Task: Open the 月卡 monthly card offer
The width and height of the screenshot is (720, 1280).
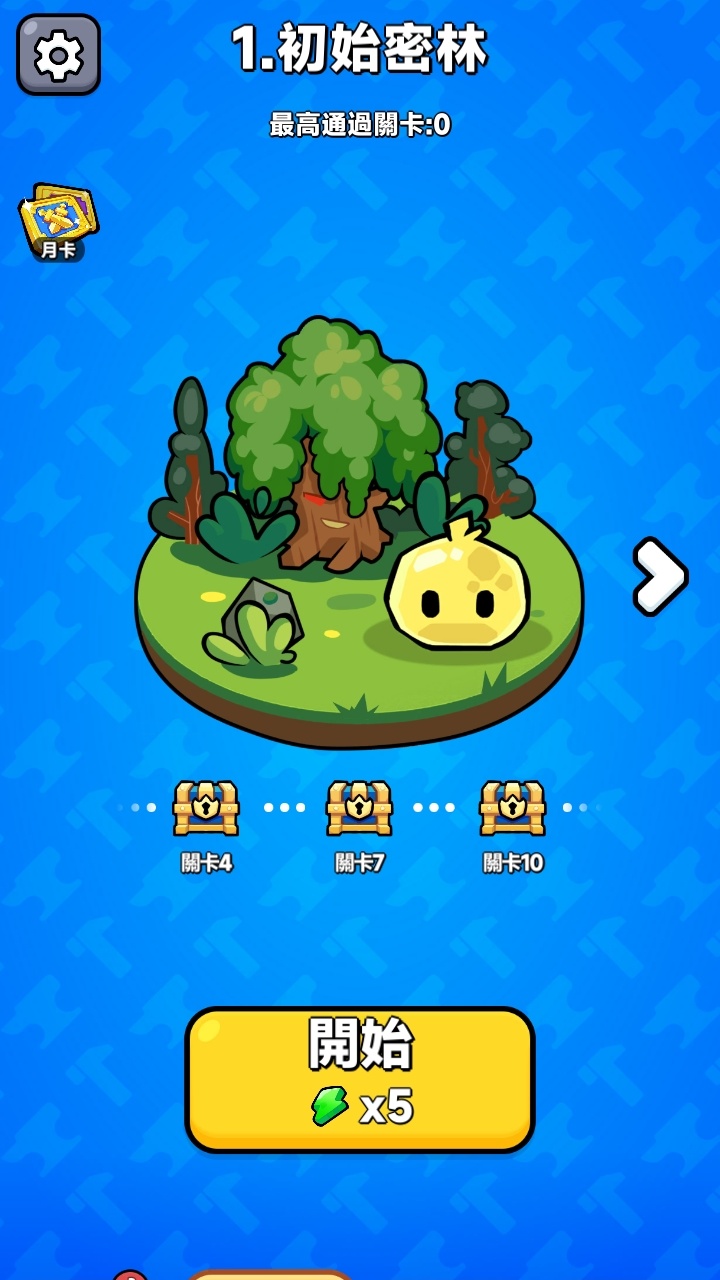Action: coord(59,220)
